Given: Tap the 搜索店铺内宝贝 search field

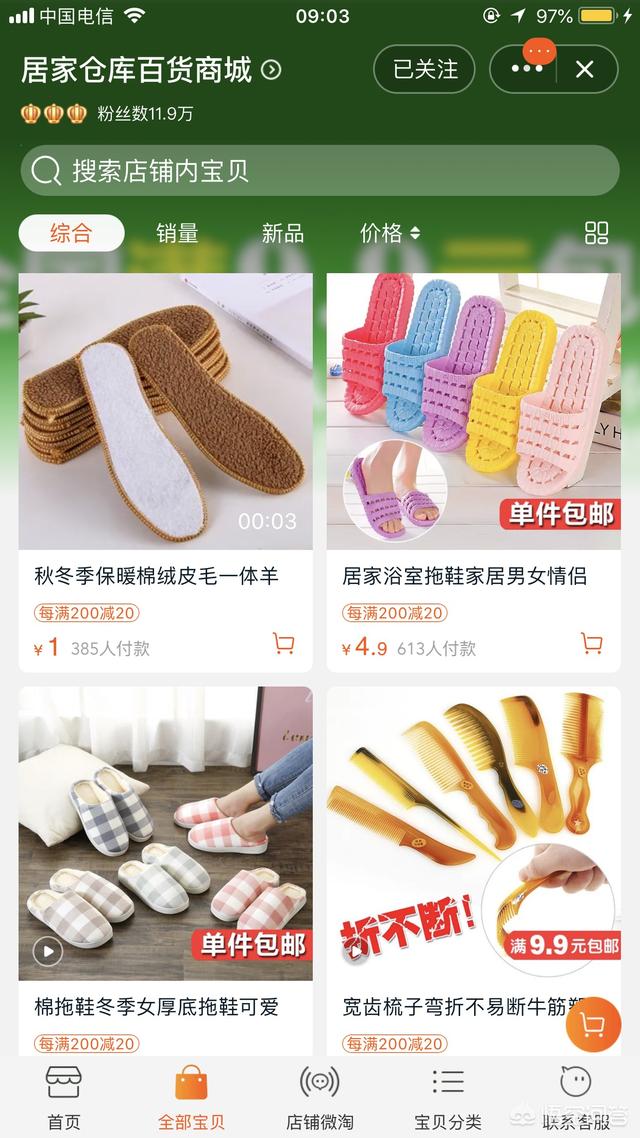Looking at the screenshot, I should [x=320, y=171].
